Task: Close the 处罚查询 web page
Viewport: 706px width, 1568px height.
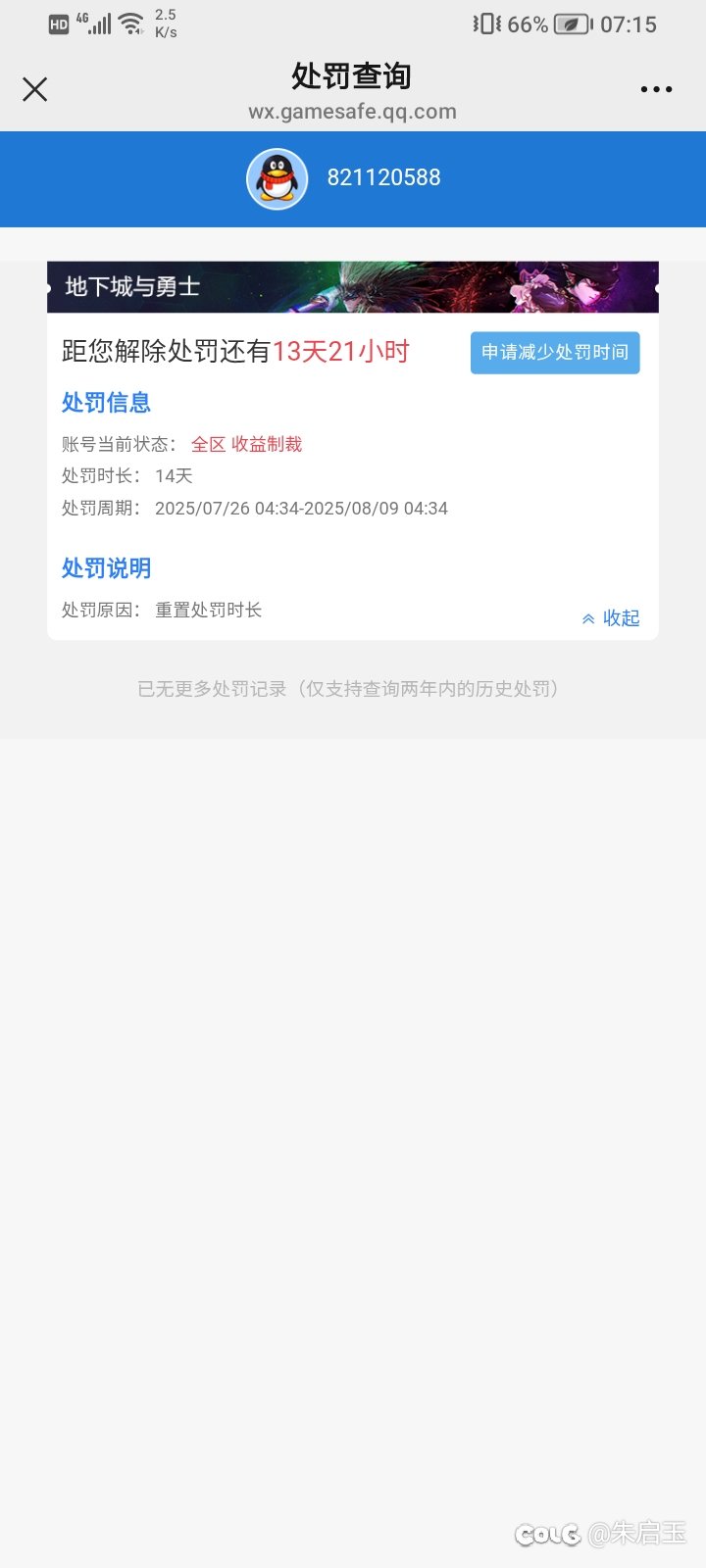Action: coord(34,89)
